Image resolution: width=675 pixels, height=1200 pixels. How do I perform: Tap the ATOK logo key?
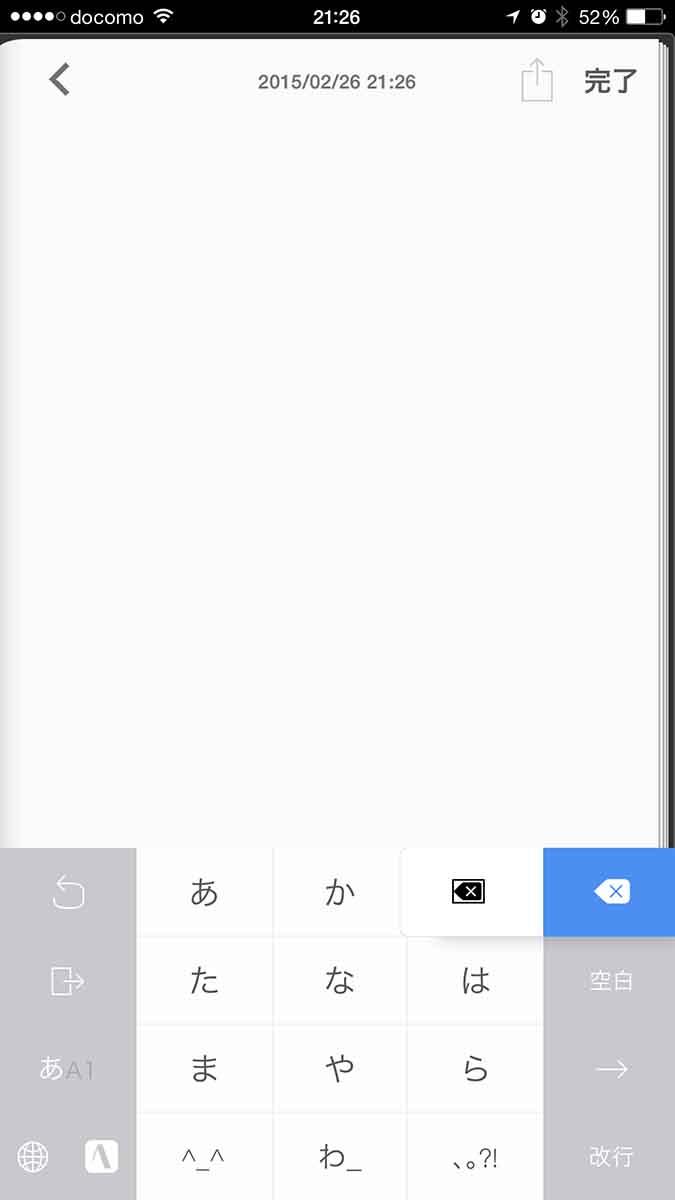[101, 1157]
